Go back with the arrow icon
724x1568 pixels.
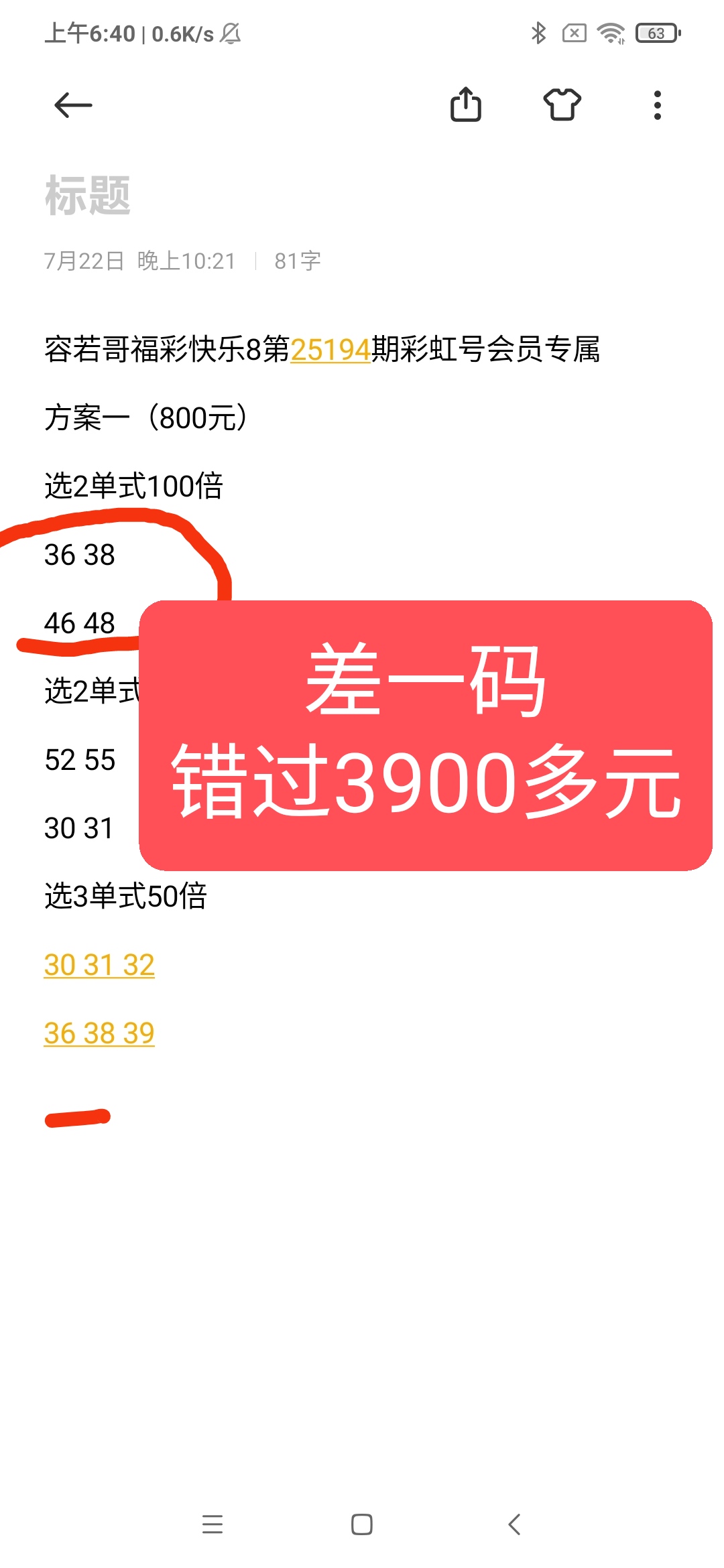(74, 105)
